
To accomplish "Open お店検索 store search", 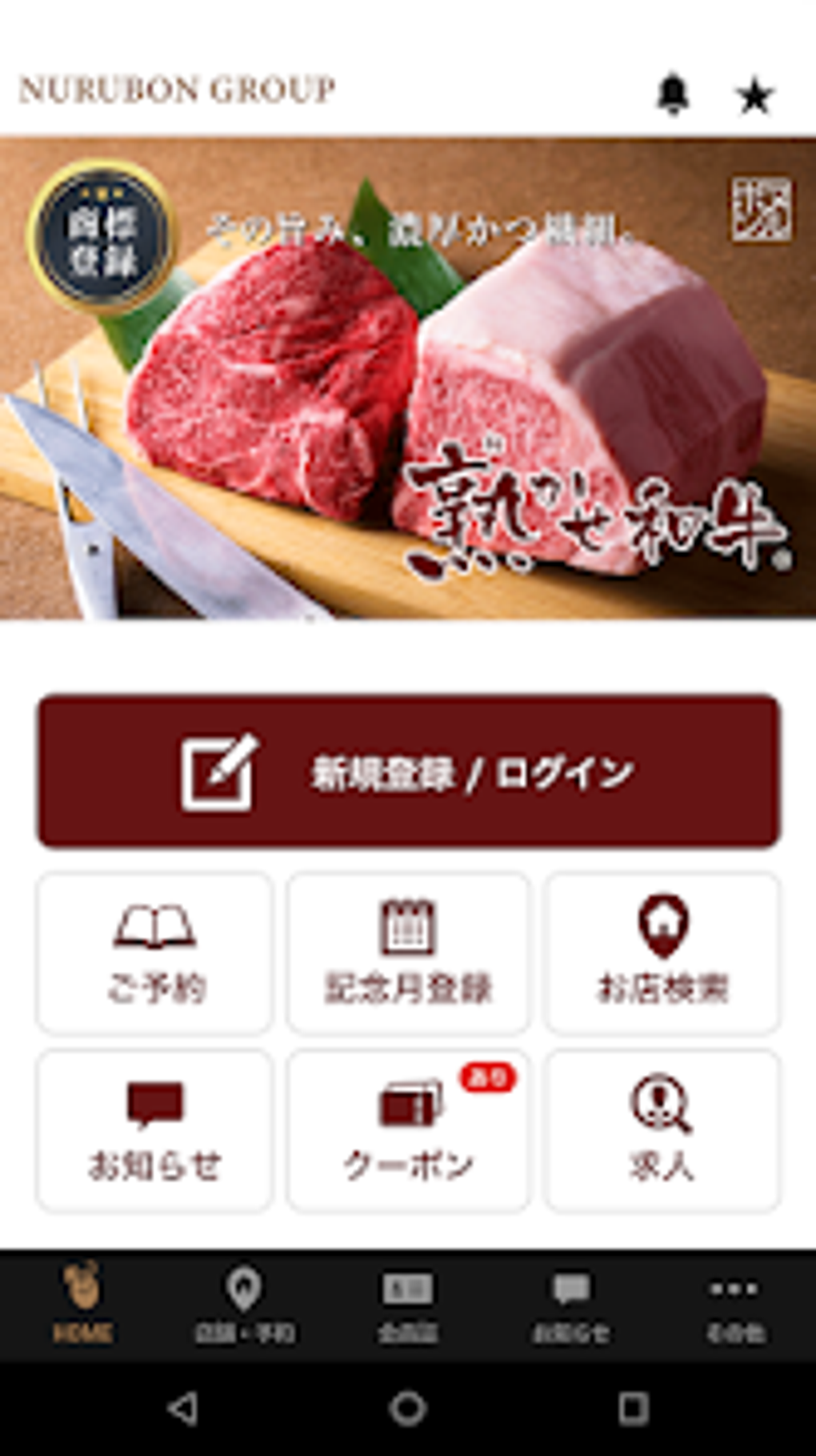I will (662, 953).
